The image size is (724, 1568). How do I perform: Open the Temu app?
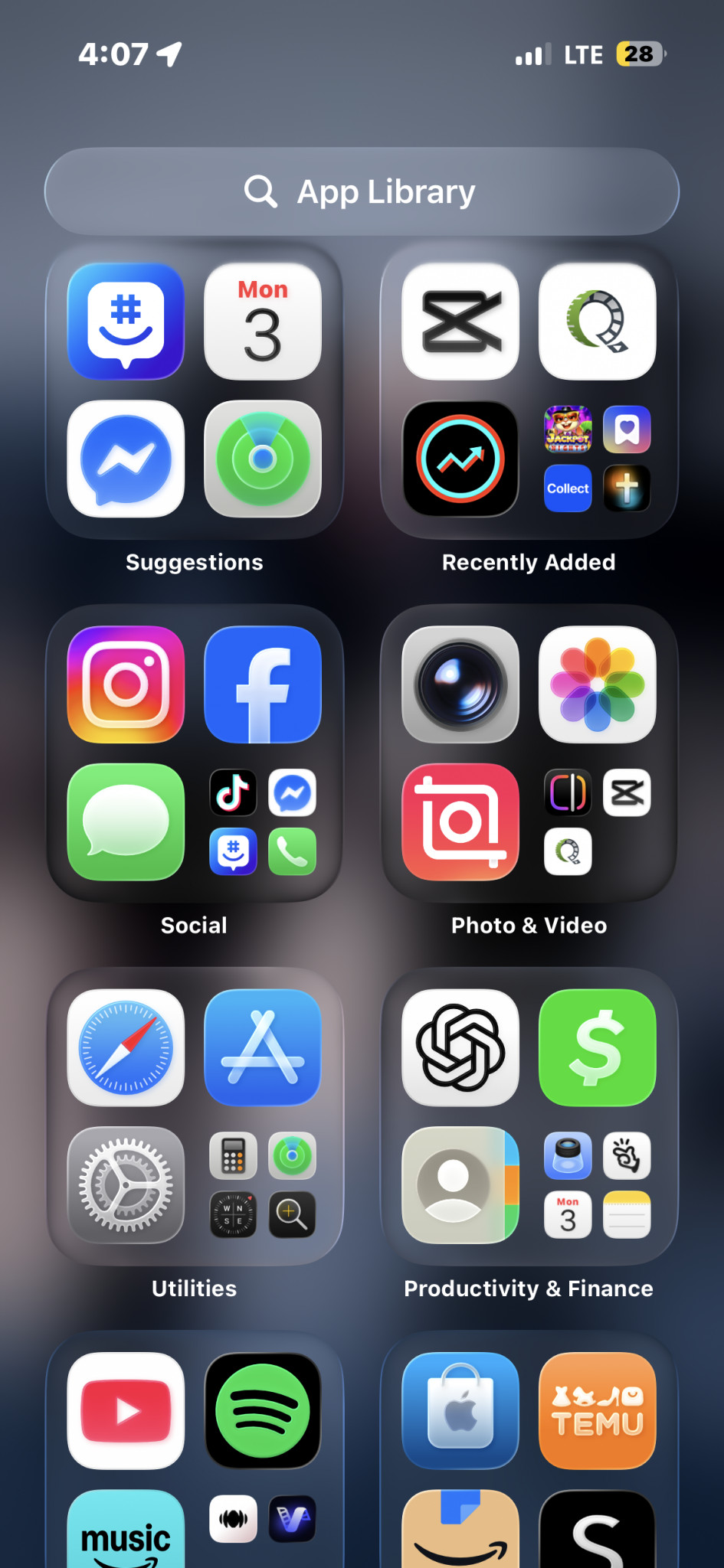[598, 1410]
